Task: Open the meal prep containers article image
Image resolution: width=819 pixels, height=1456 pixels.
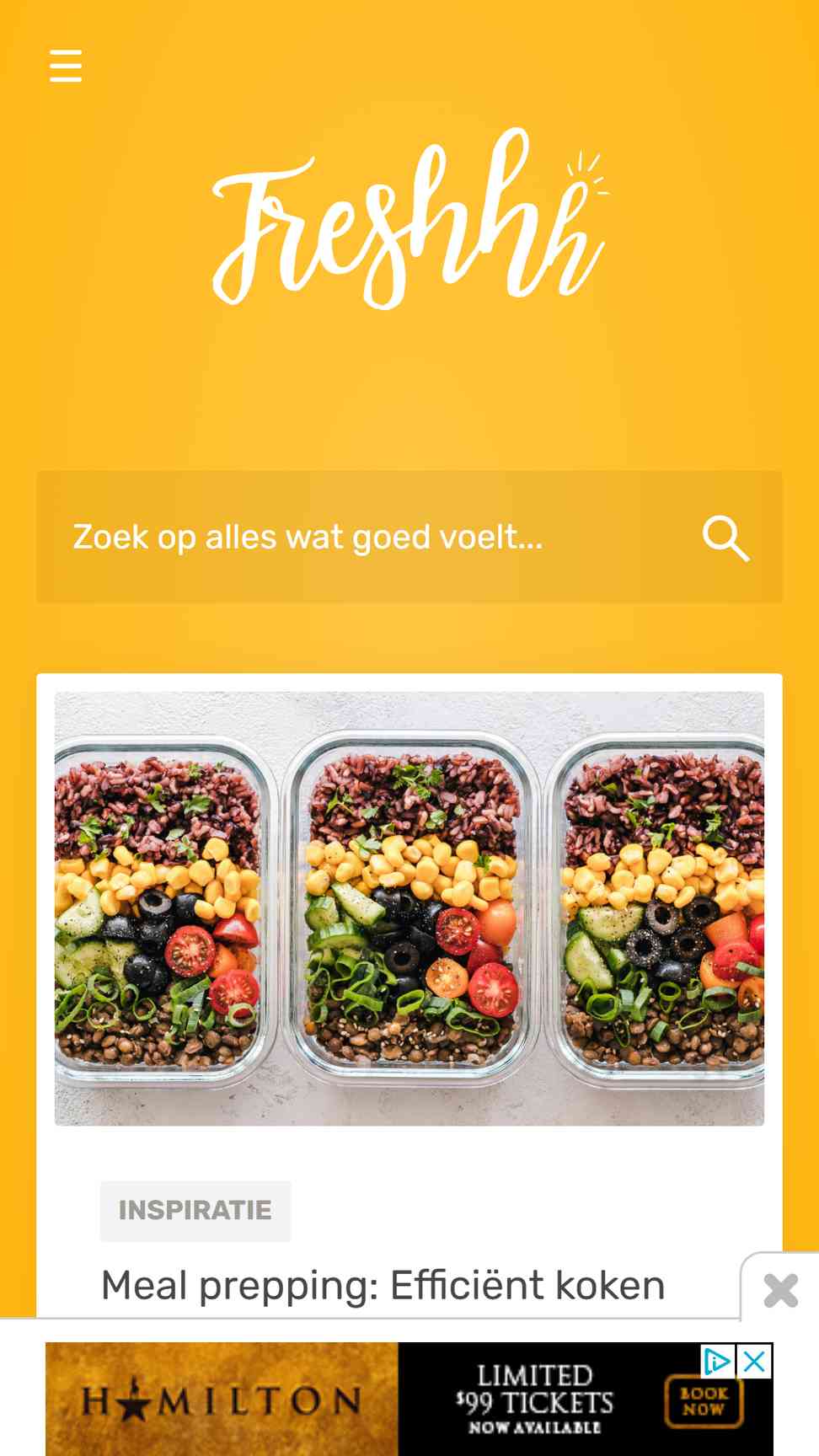Action: 409,908
